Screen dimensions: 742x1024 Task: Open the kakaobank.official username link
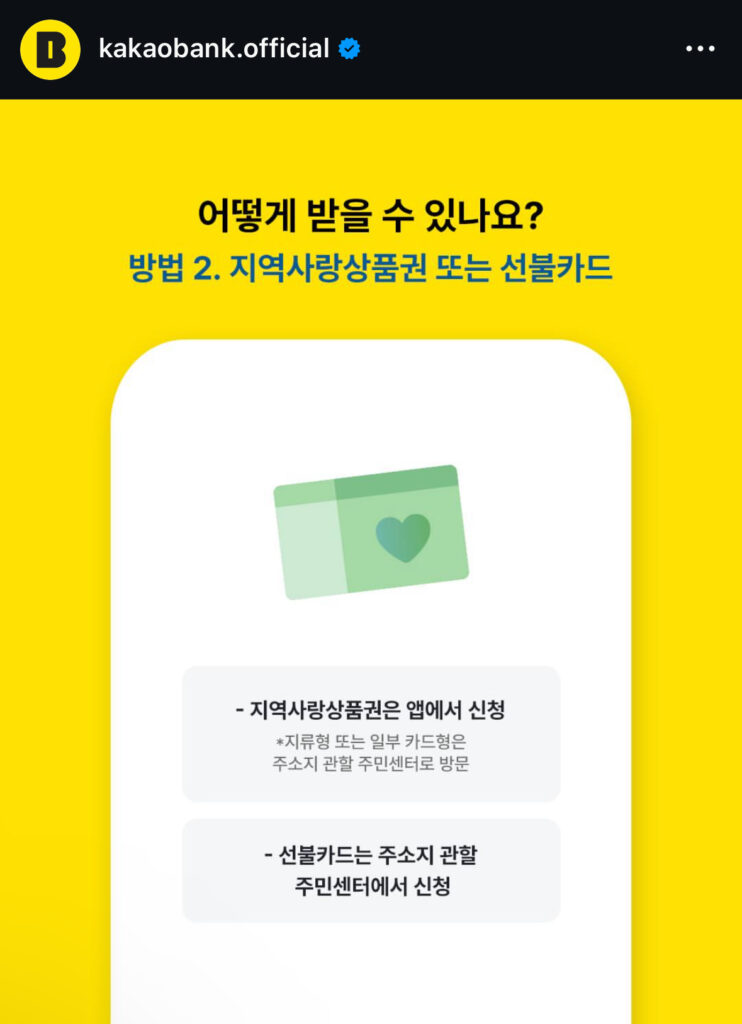coord(214,48)
